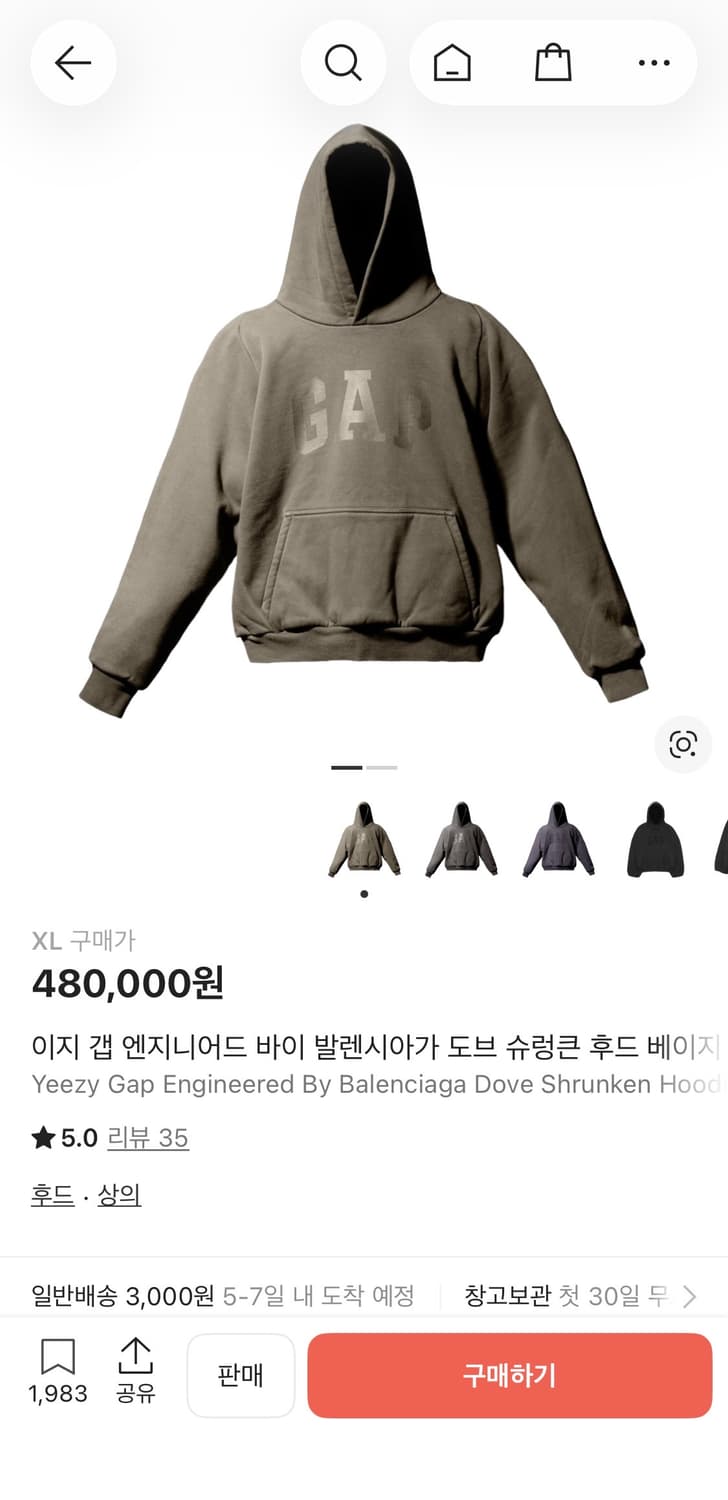Screen dimensions: 728x1500
Task: Tap the 공유 share icon
Action: (x=136, y=1358)
